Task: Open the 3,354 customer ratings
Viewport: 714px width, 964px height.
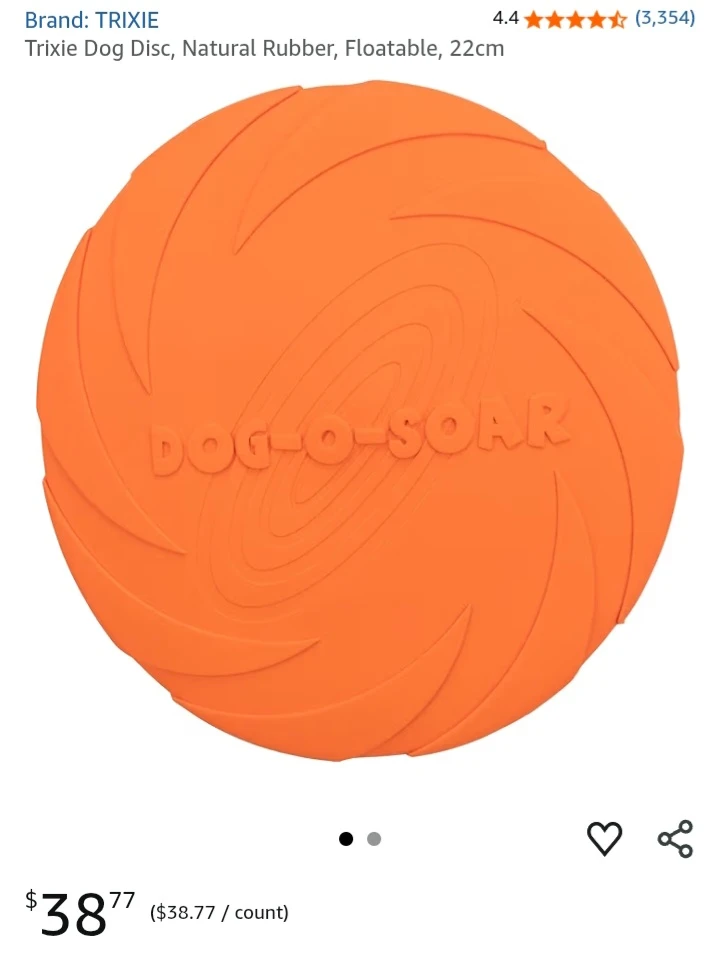Action: coord(665,18)
